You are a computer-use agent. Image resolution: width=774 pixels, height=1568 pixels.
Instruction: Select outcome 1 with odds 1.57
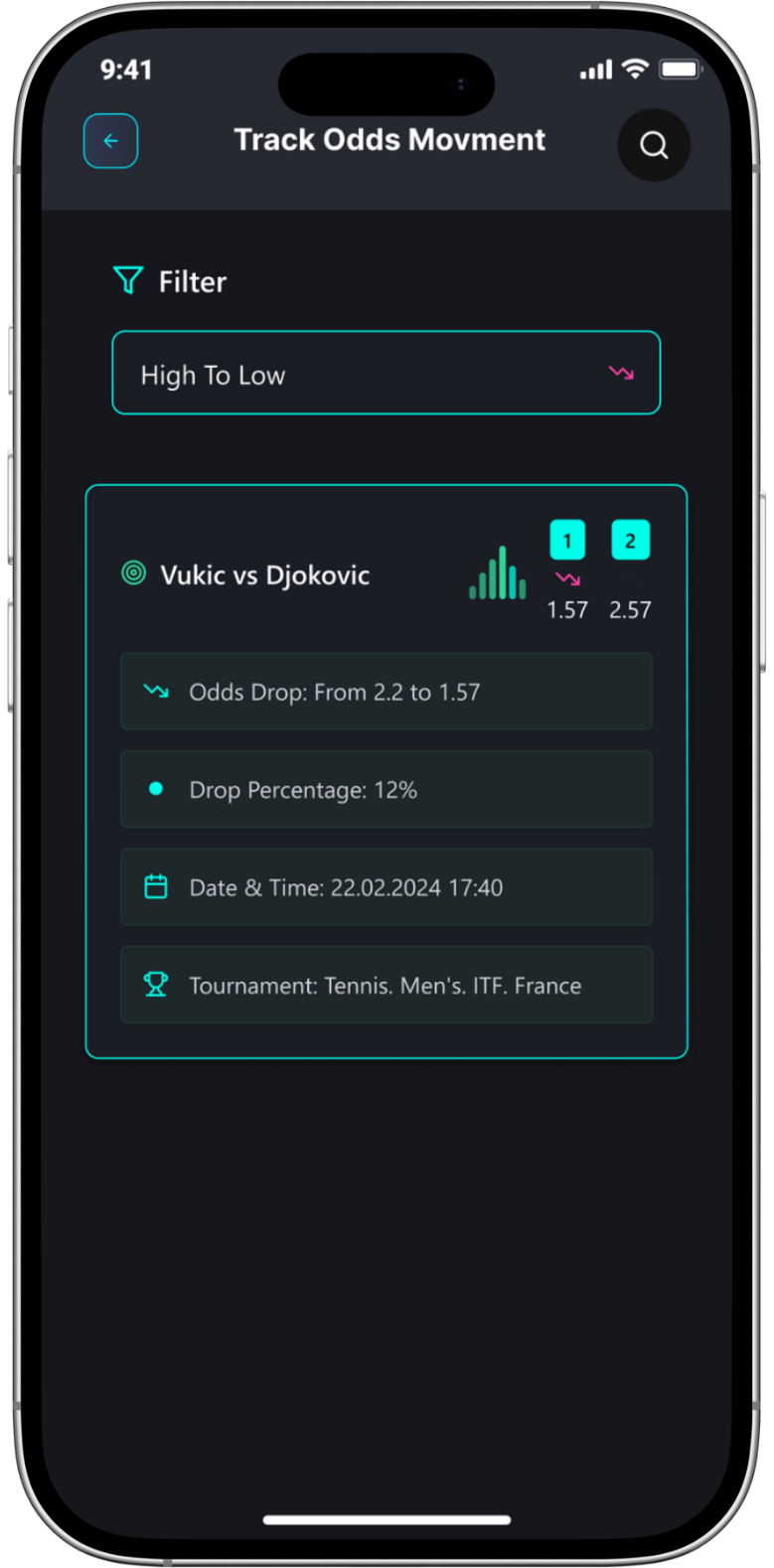click(567, 542)
